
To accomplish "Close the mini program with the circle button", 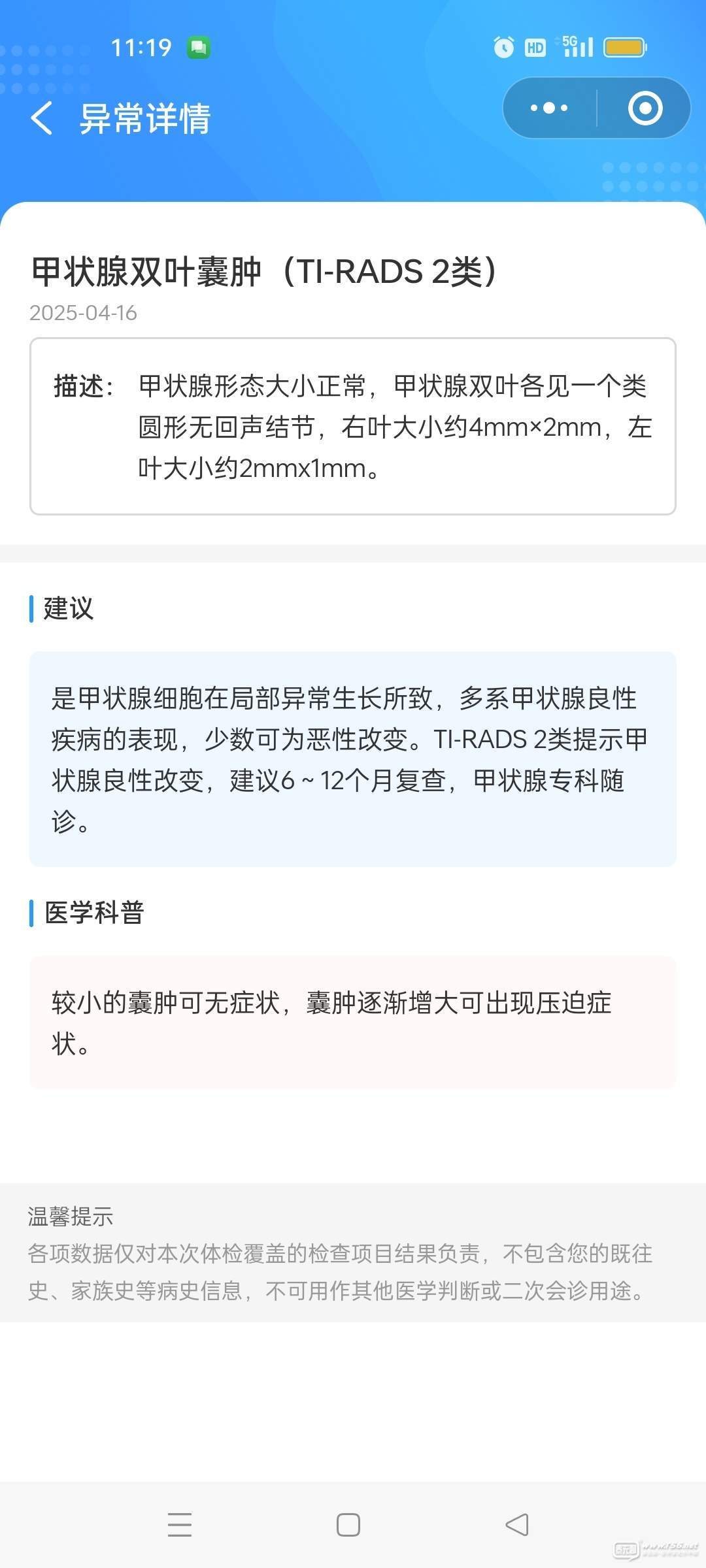I will tap(645, 108).
